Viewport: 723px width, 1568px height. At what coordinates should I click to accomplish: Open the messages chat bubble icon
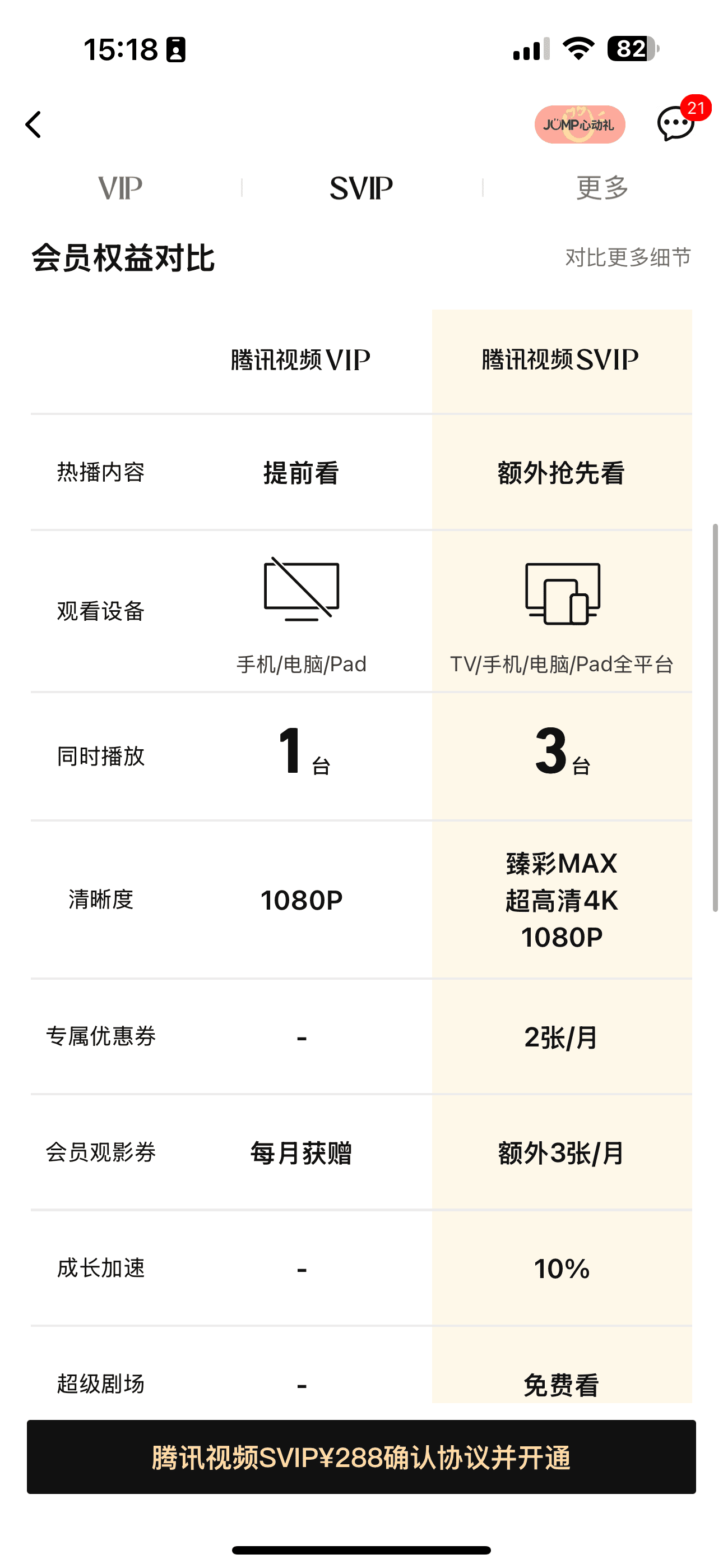pyautogui.click(x=675, y=123)
